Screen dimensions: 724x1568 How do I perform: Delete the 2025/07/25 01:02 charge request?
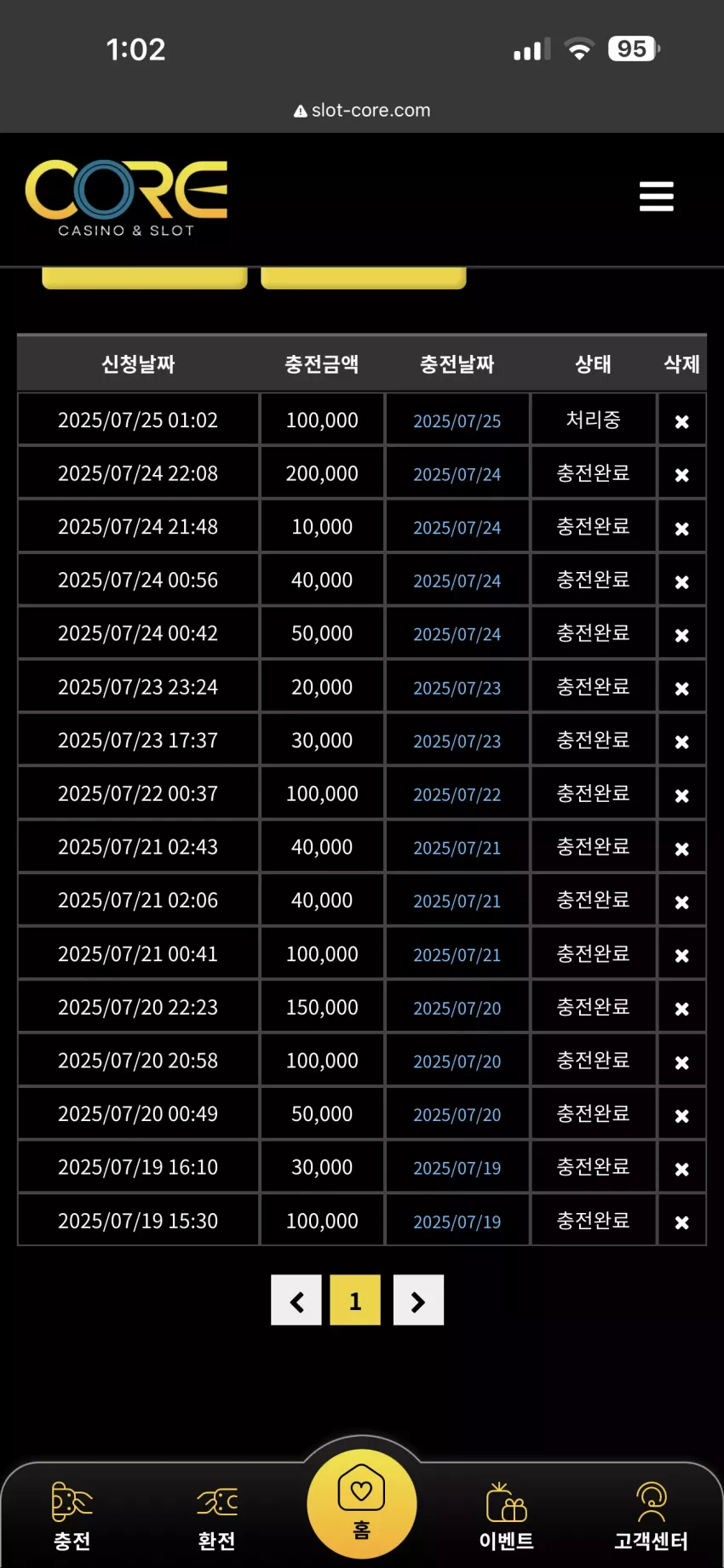[681, 421]
